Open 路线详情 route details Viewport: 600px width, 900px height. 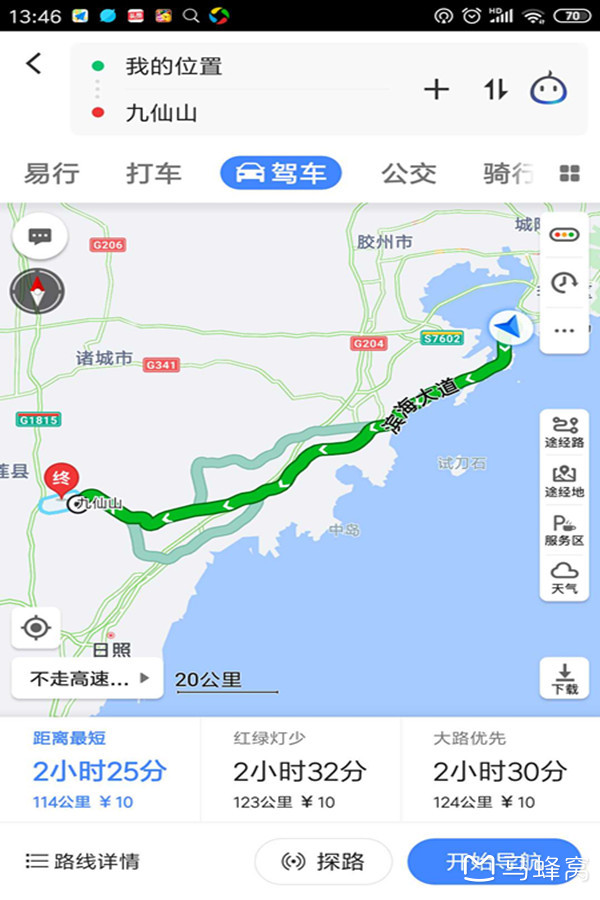pyautogui.click(x=83, y=861)
